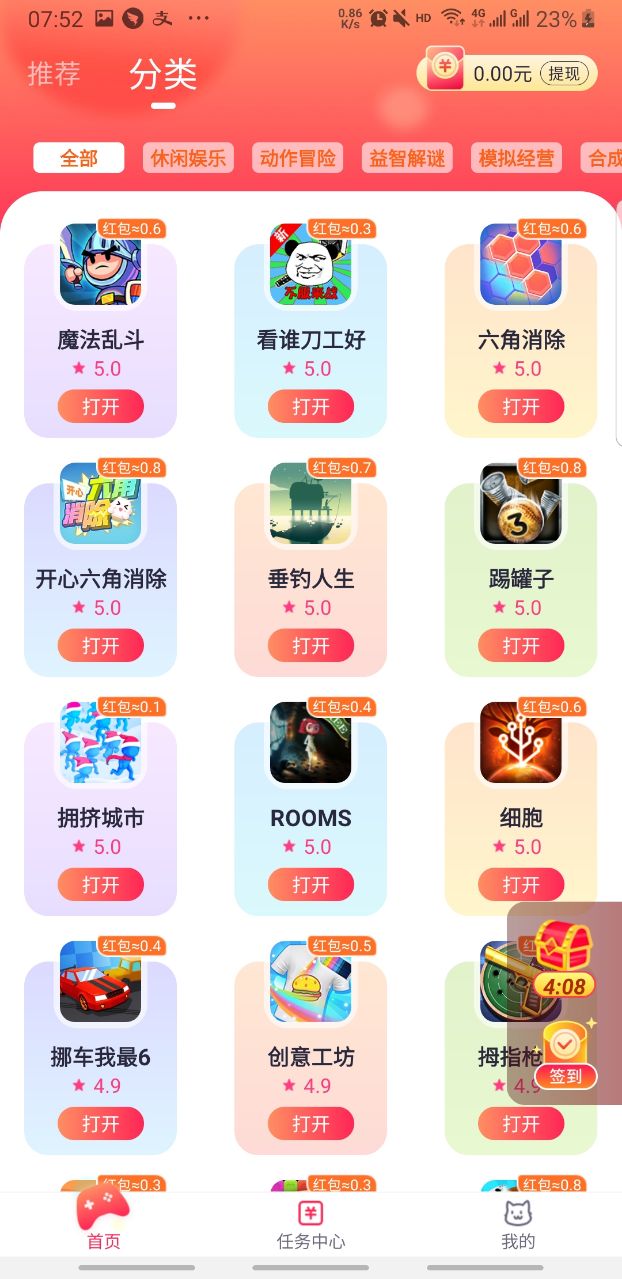Open the 拥挤城市 game icon
The image size is (622, 1279).
100,742
